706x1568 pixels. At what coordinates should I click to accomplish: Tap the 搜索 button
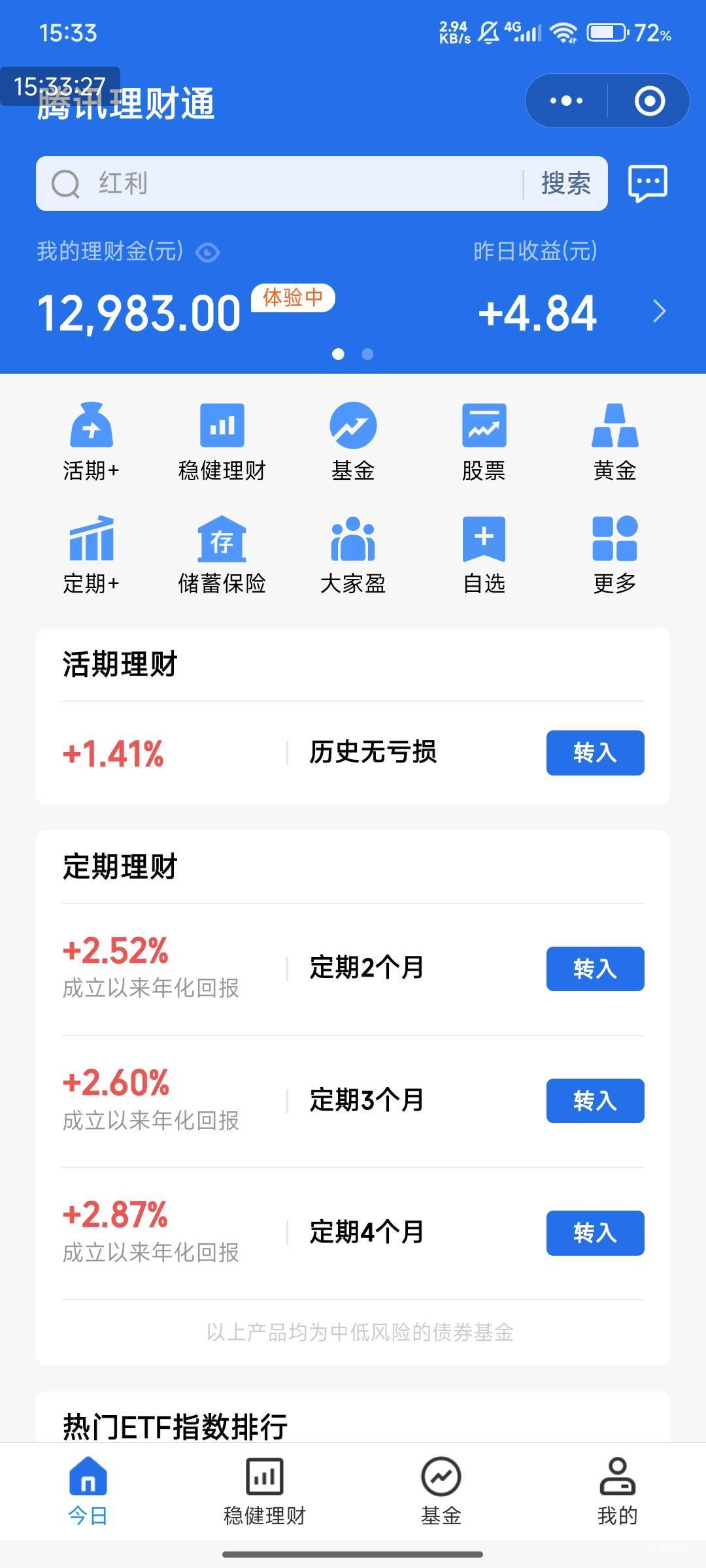click(566, 184)
